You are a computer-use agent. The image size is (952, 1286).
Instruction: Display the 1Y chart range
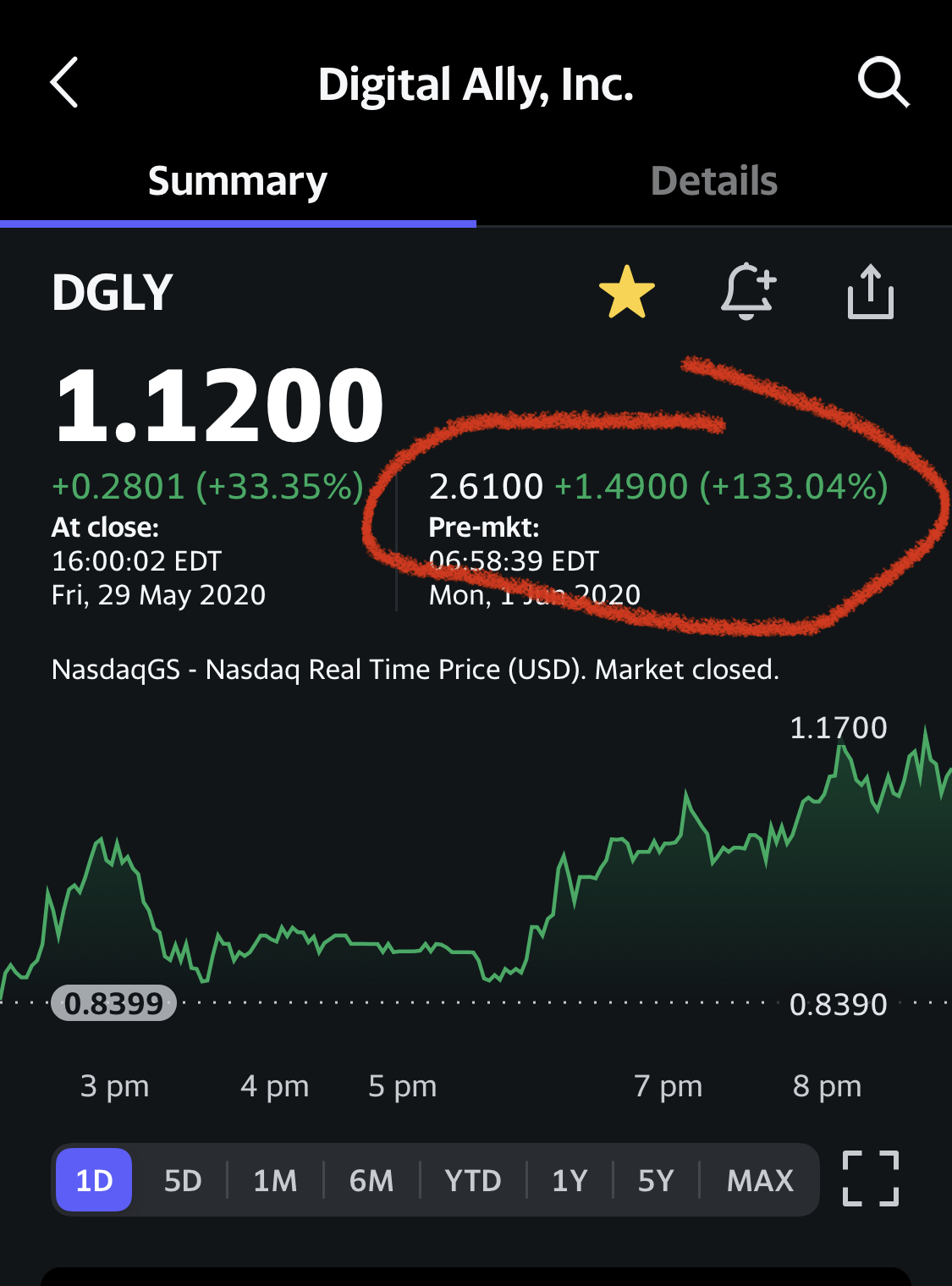570,1180
